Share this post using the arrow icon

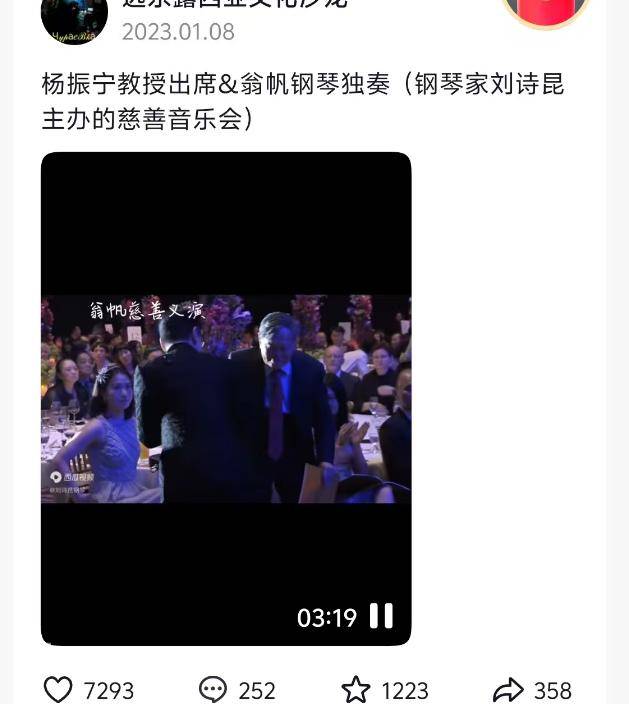coord(509,689)
